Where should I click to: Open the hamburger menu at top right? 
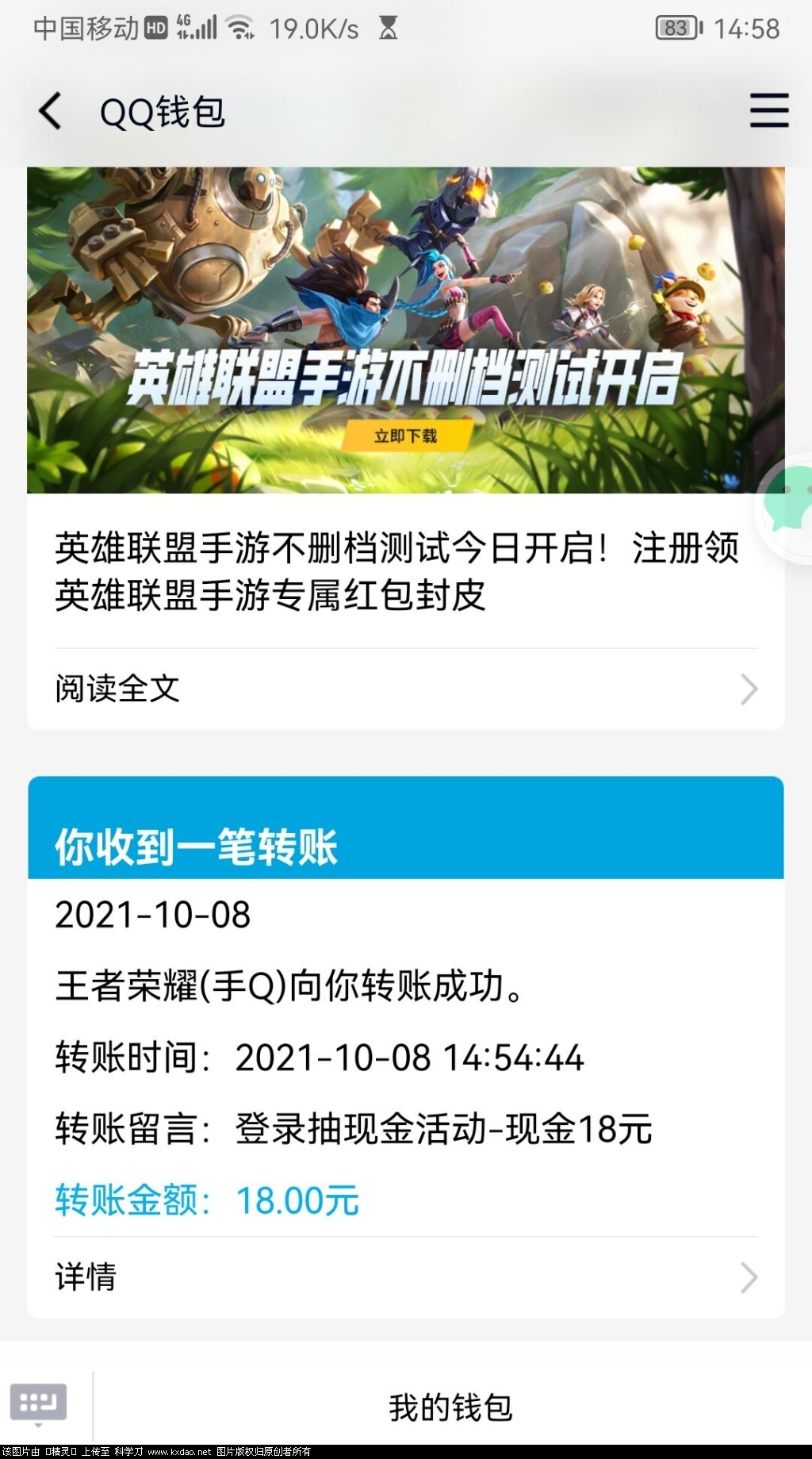click(x=768, y=110)
